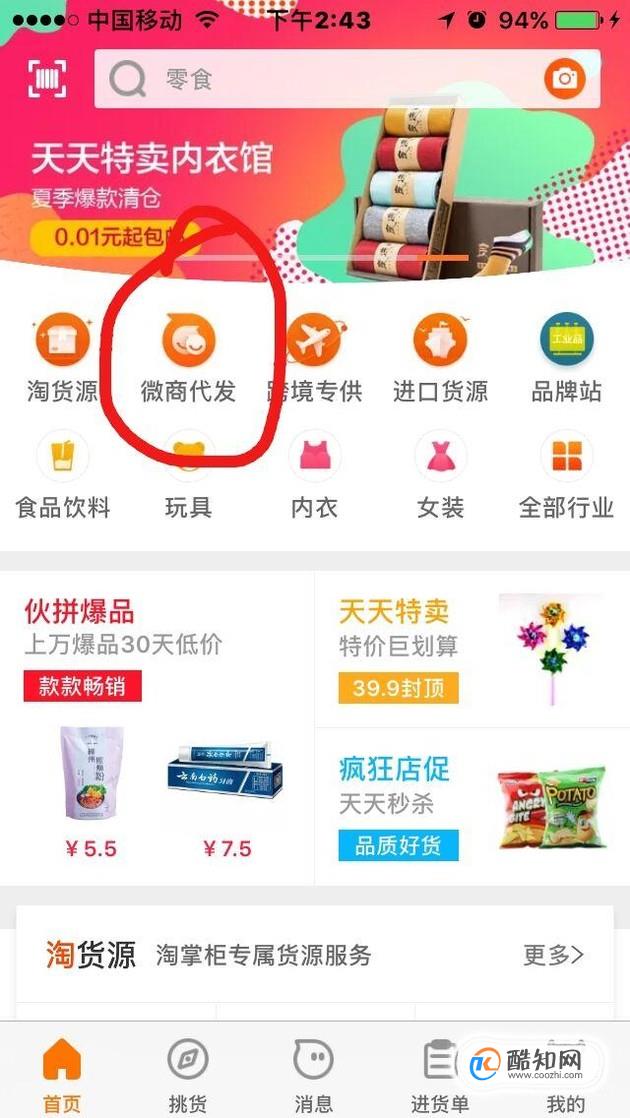View 全部行业 categories
The image size is (630, 1118).
pos(566,475)
